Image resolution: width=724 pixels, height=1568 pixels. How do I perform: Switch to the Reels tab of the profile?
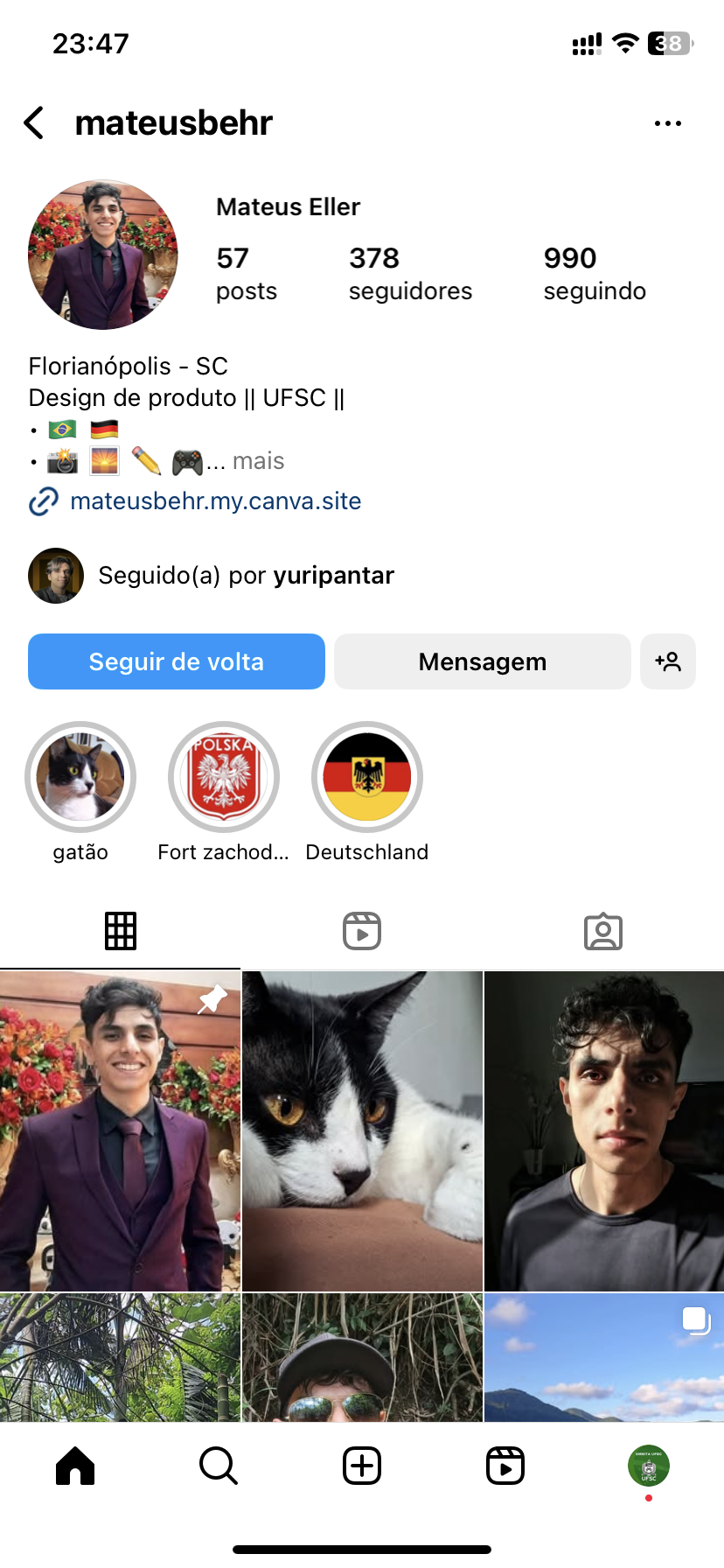[x=362, y=931]
